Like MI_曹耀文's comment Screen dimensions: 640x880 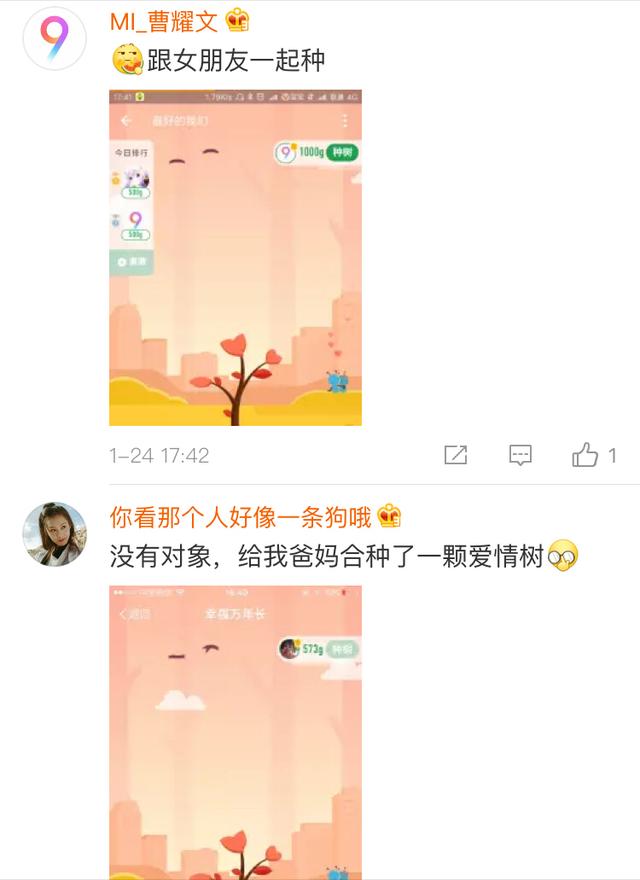click(x=586, y=455)
